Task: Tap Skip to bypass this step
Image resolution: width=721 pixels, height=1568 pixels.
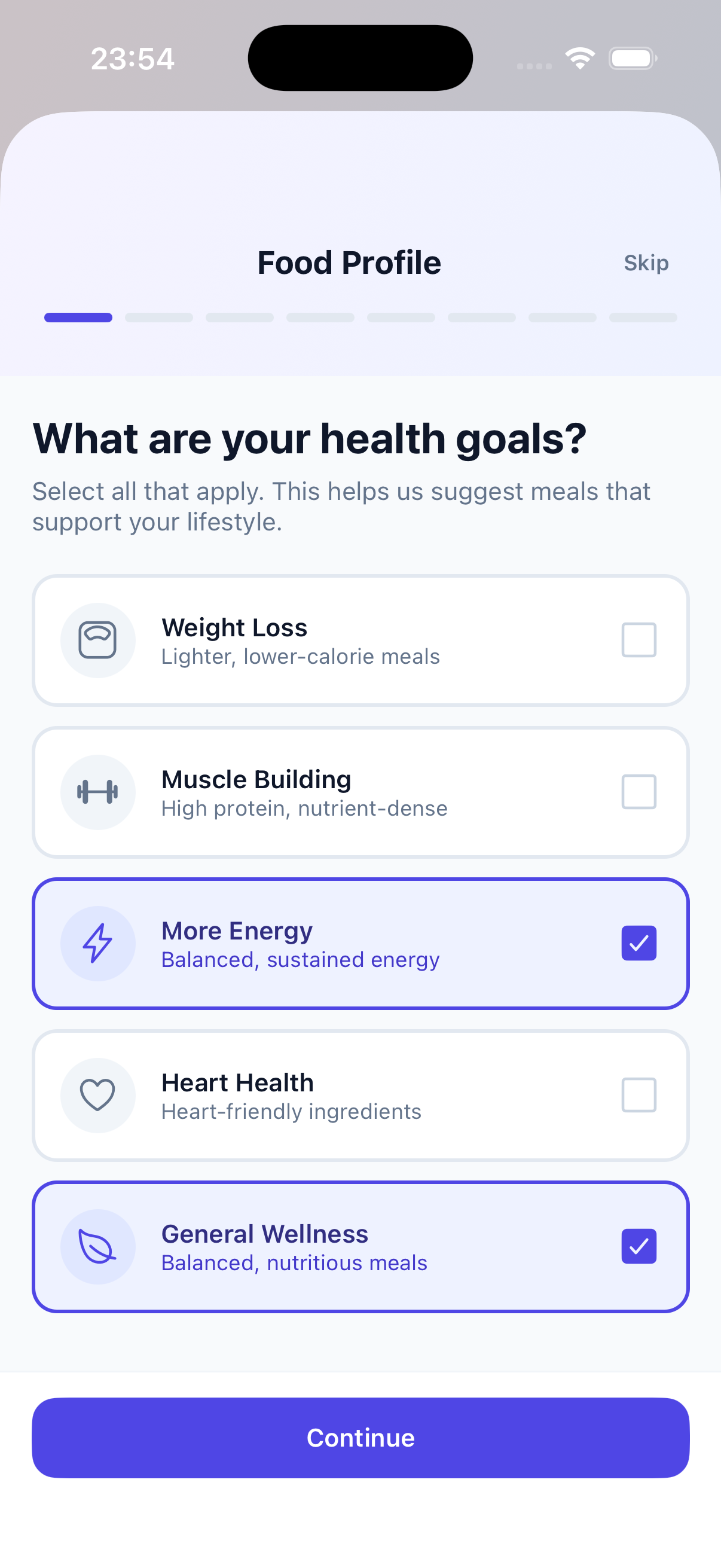Action: (646, 263)
